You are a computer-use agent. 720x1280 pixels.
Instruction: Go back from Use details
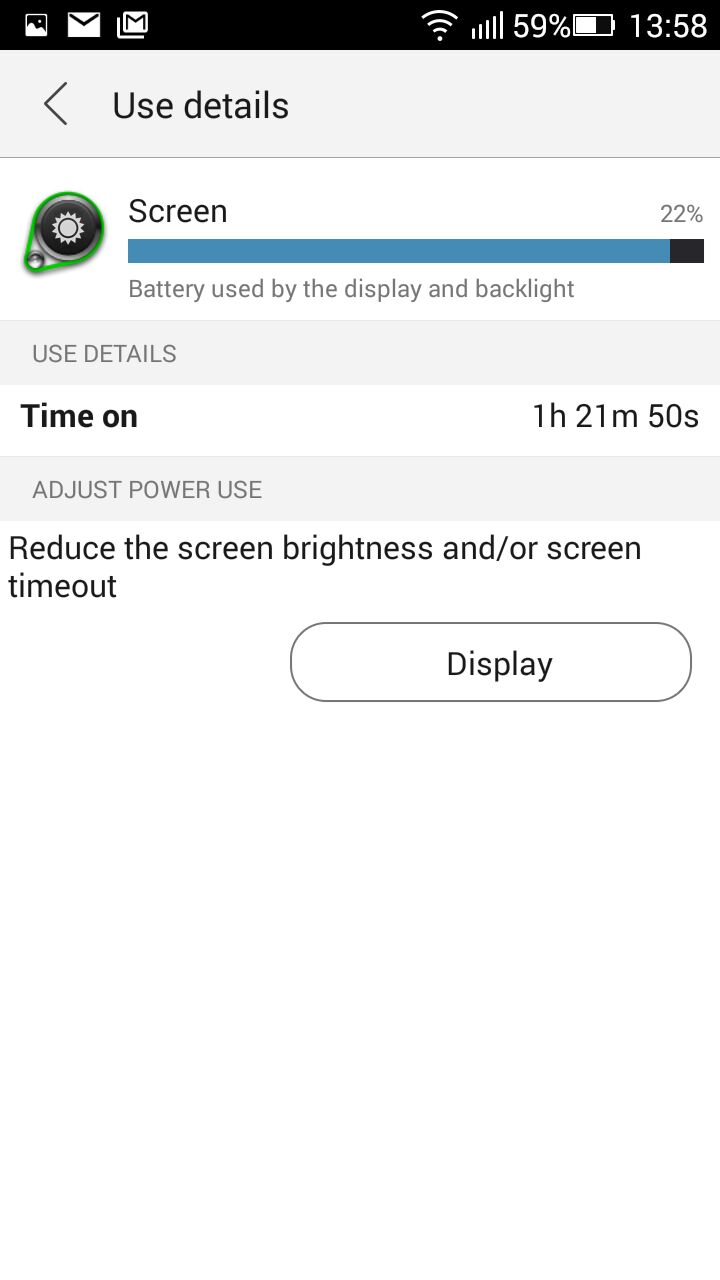coord(56,105)
